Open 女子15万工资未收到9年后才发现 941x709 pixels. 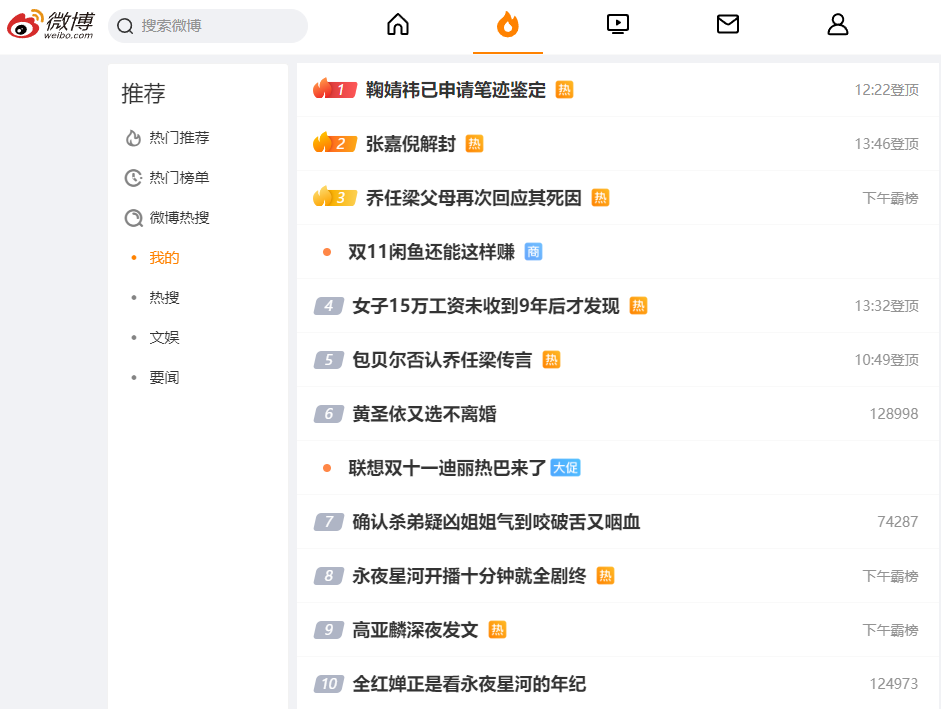486,306
